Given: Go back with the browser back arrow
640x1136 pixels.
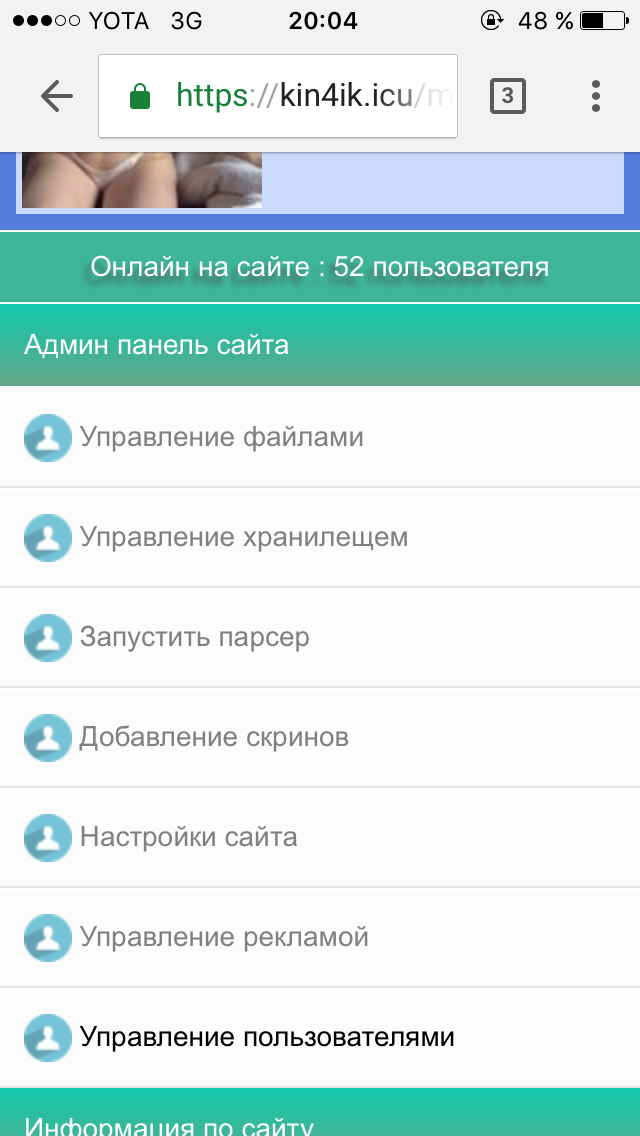Looking at the screenshot, I should click(x=57, y=96).
